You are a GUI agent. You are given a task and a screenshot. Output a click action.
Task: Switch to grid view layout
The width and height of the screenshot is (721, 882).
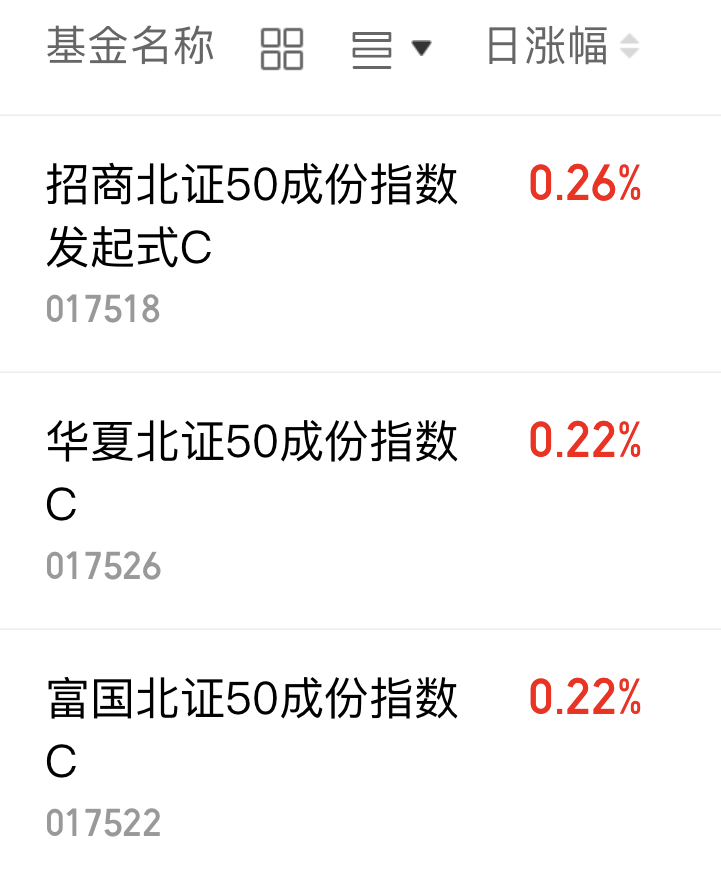pos(281,48)
